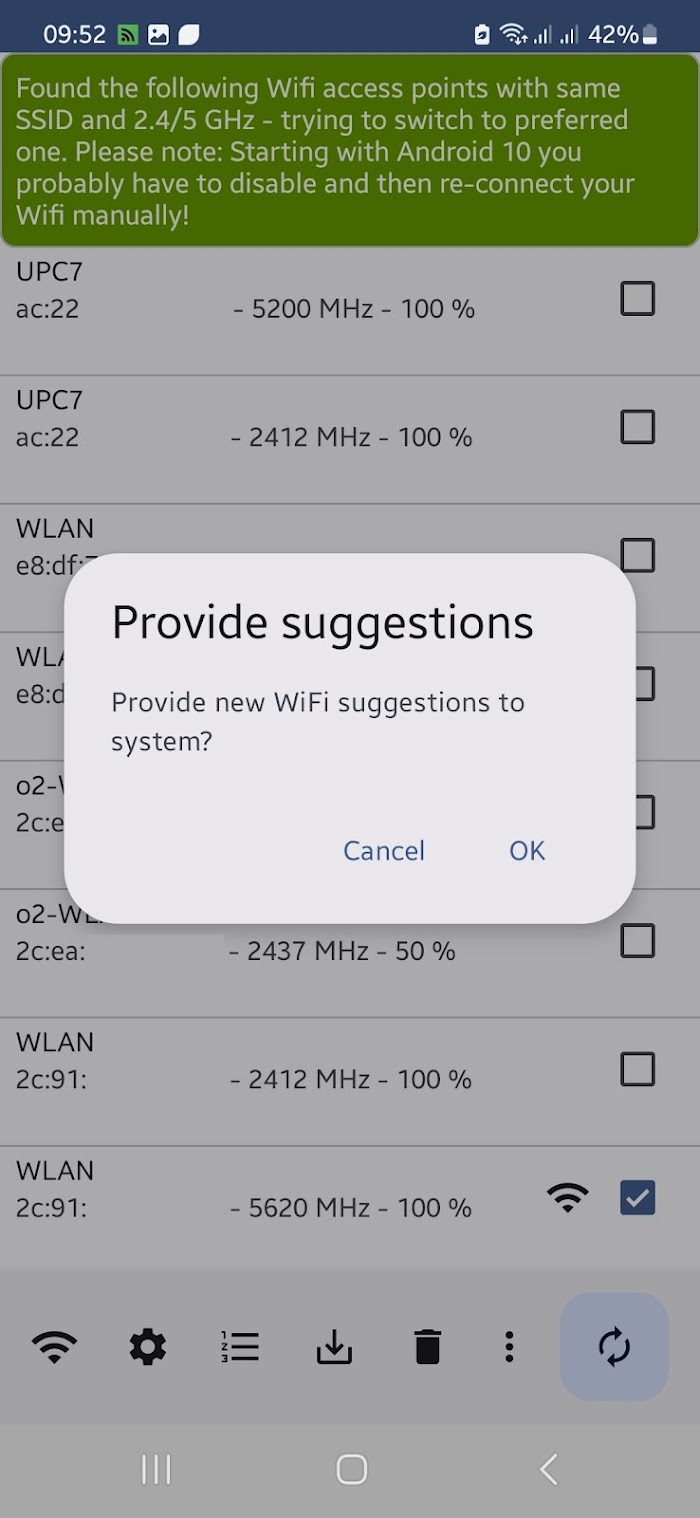Open the Wifi icon in the toolbar
700x1518 pixels.
tap(55, 1348)
